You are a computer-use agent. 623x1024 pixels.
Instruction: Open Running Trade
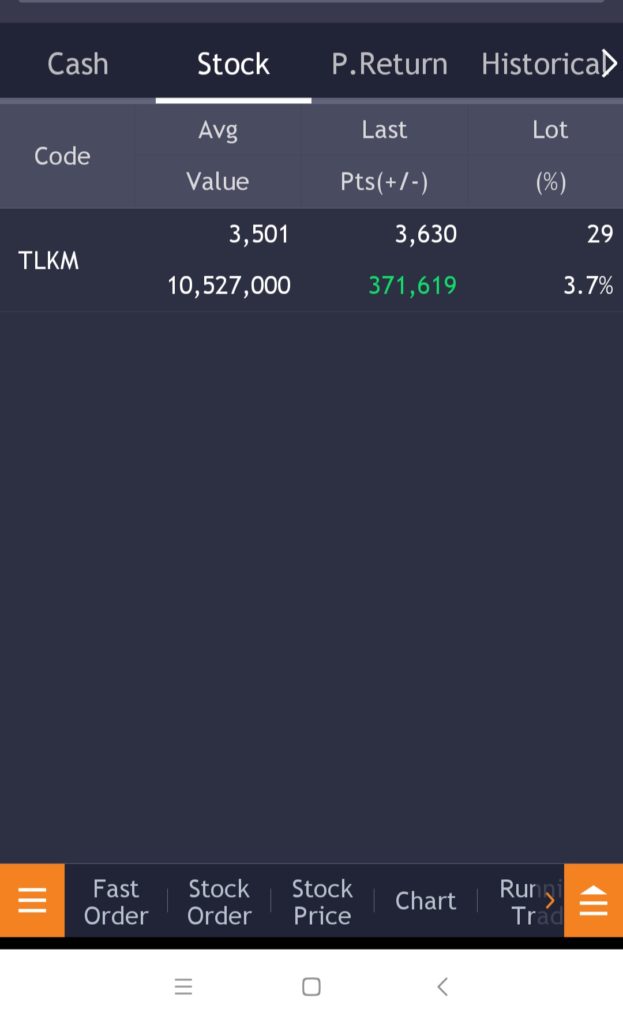tap(520, 902)
